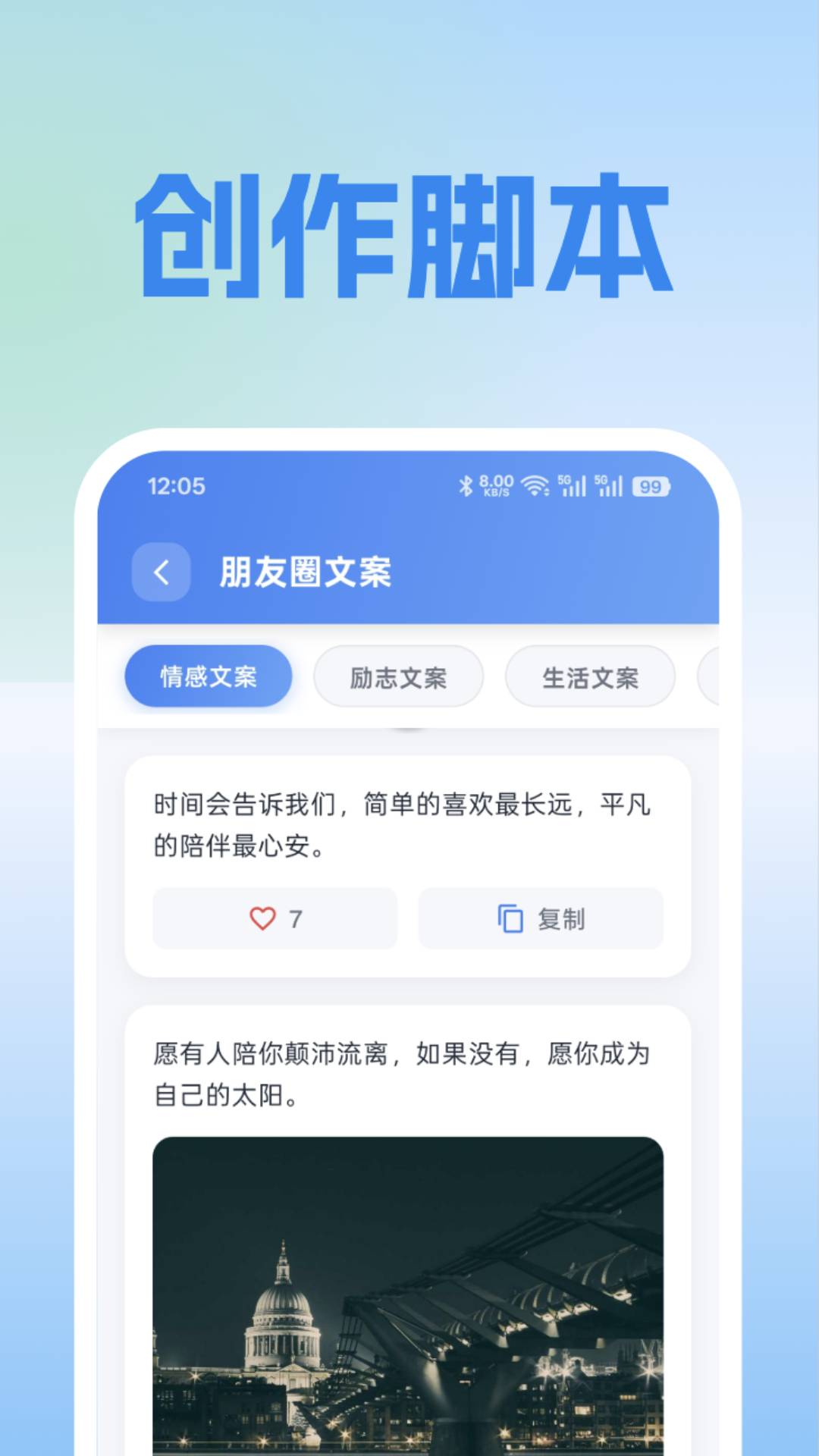The height and width of the screenshot is (1456, 819).
Task: Tap the second 5G signal indicator
Action: 611,486
